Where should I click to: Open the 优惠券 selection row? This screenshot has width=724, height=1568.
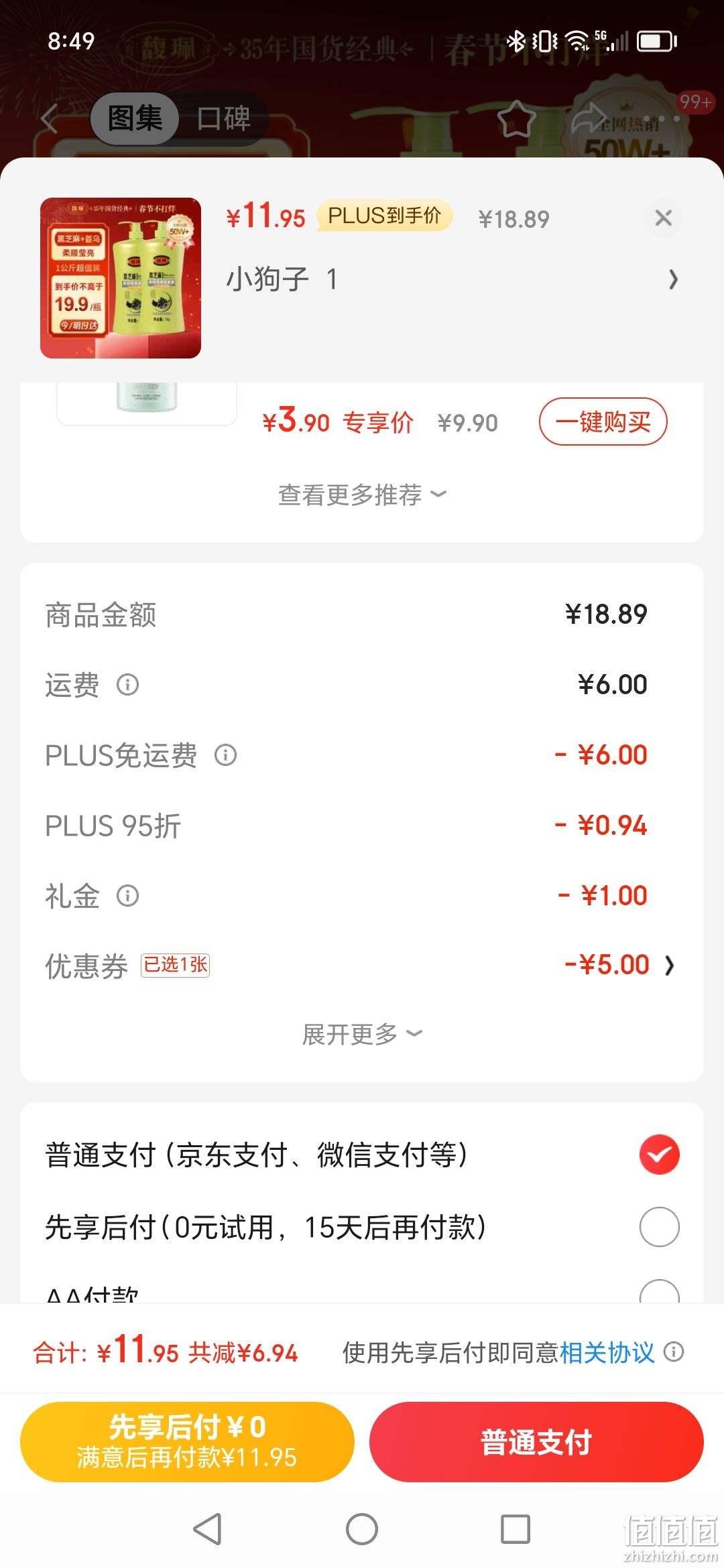(362, 965)
